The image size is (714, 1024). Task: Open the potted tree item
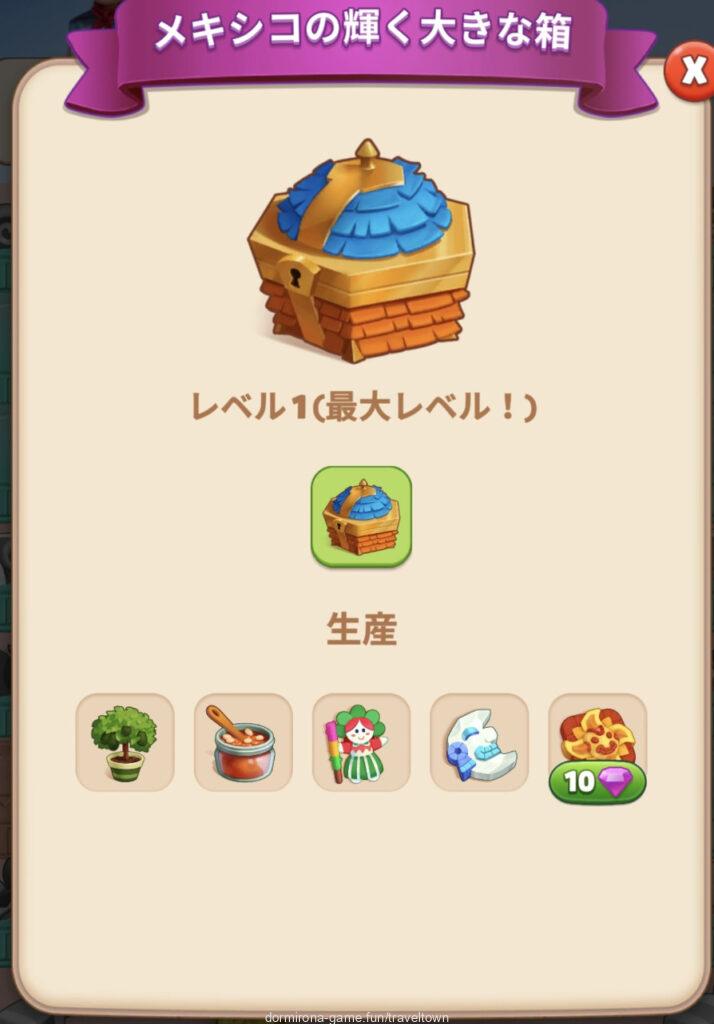pos(125,742)
